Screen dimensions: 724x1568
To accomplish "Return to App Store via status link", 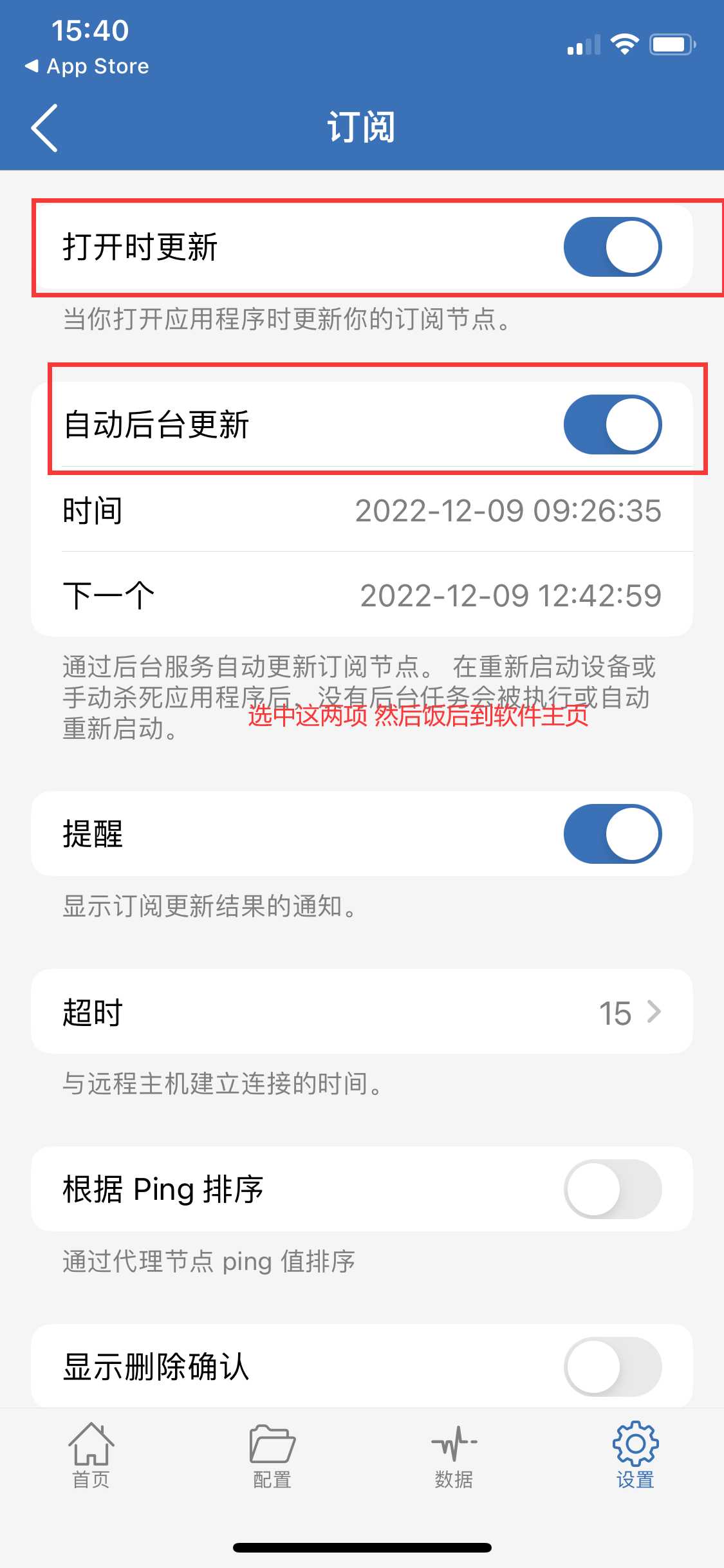I will click(x=87, y=66).
